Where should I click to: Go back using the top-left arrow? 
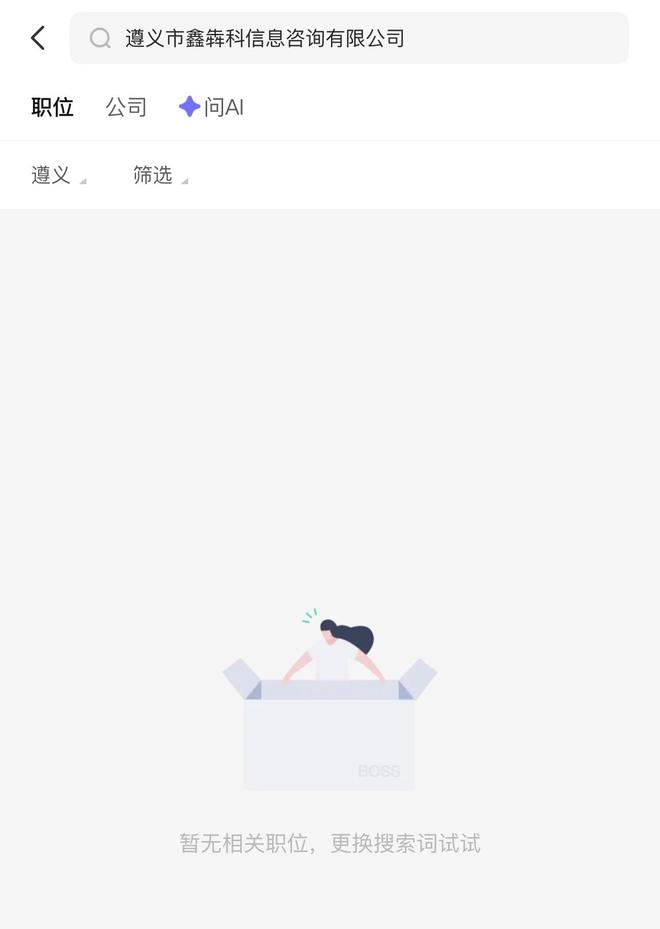38,38
